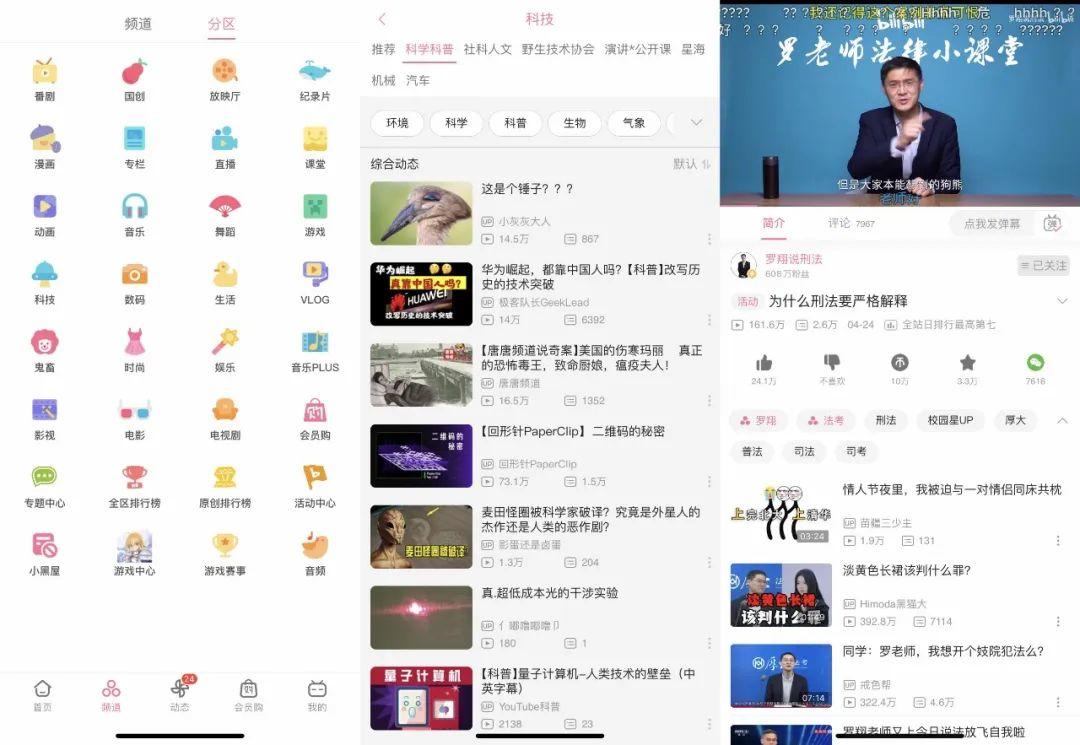This screenshot has width=1080, height=745.
Task: Tap the 点我发弹幕 input field
Action: tap(992, 224)
